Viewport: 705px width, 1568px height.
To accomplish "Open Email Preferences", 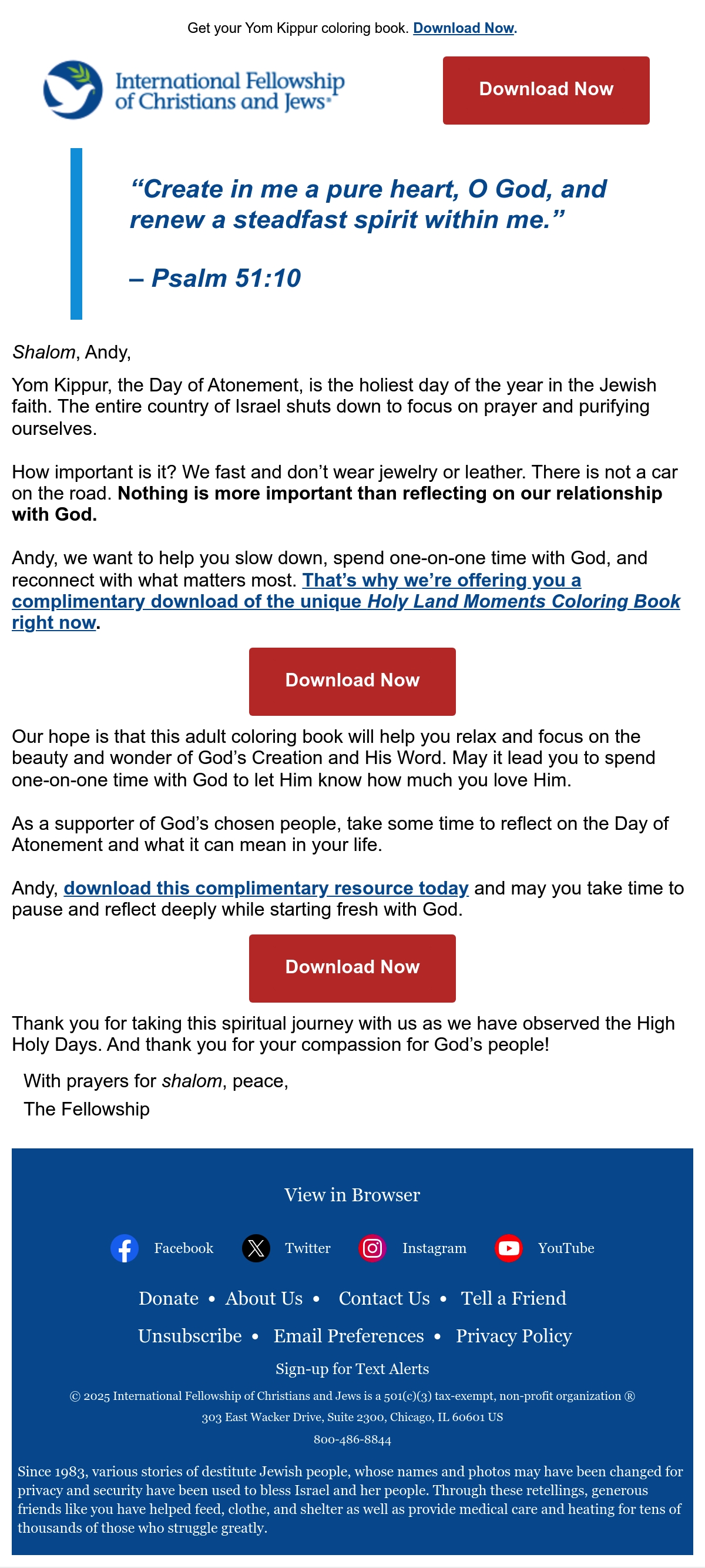I will pyautogui.click(x=348, y=1335).
